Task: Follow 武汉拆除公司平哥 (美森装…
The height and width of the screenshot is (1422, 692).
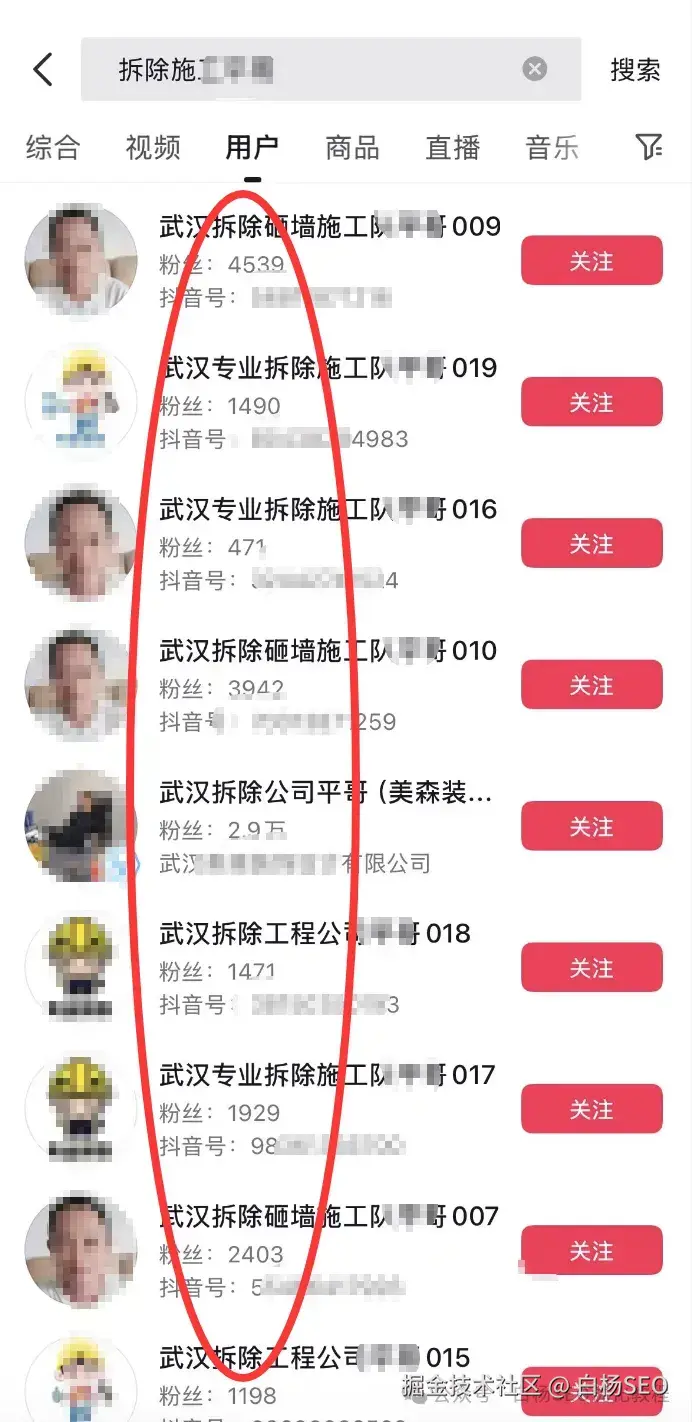Action: click(591, 827)
